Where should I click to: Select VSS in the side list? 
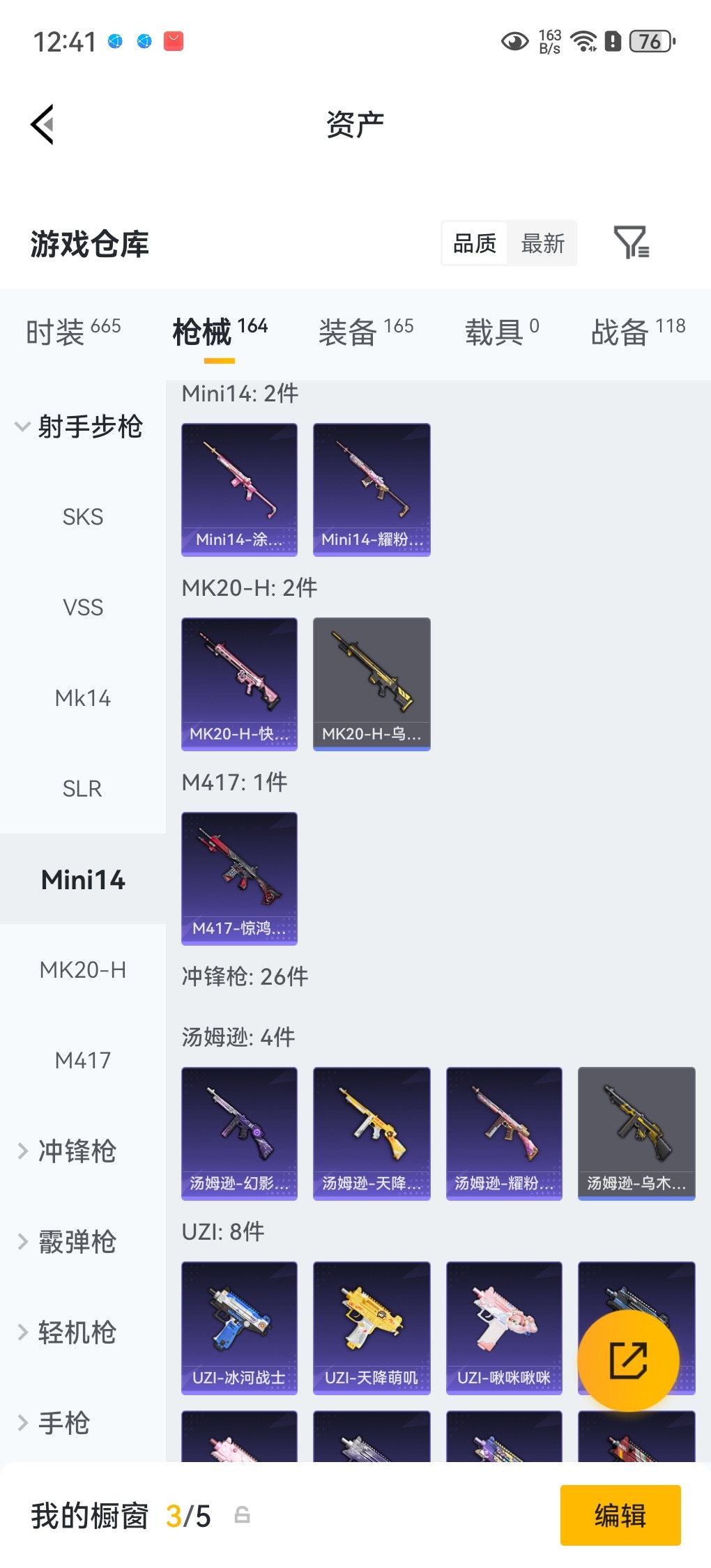click(x=83, y=608)
